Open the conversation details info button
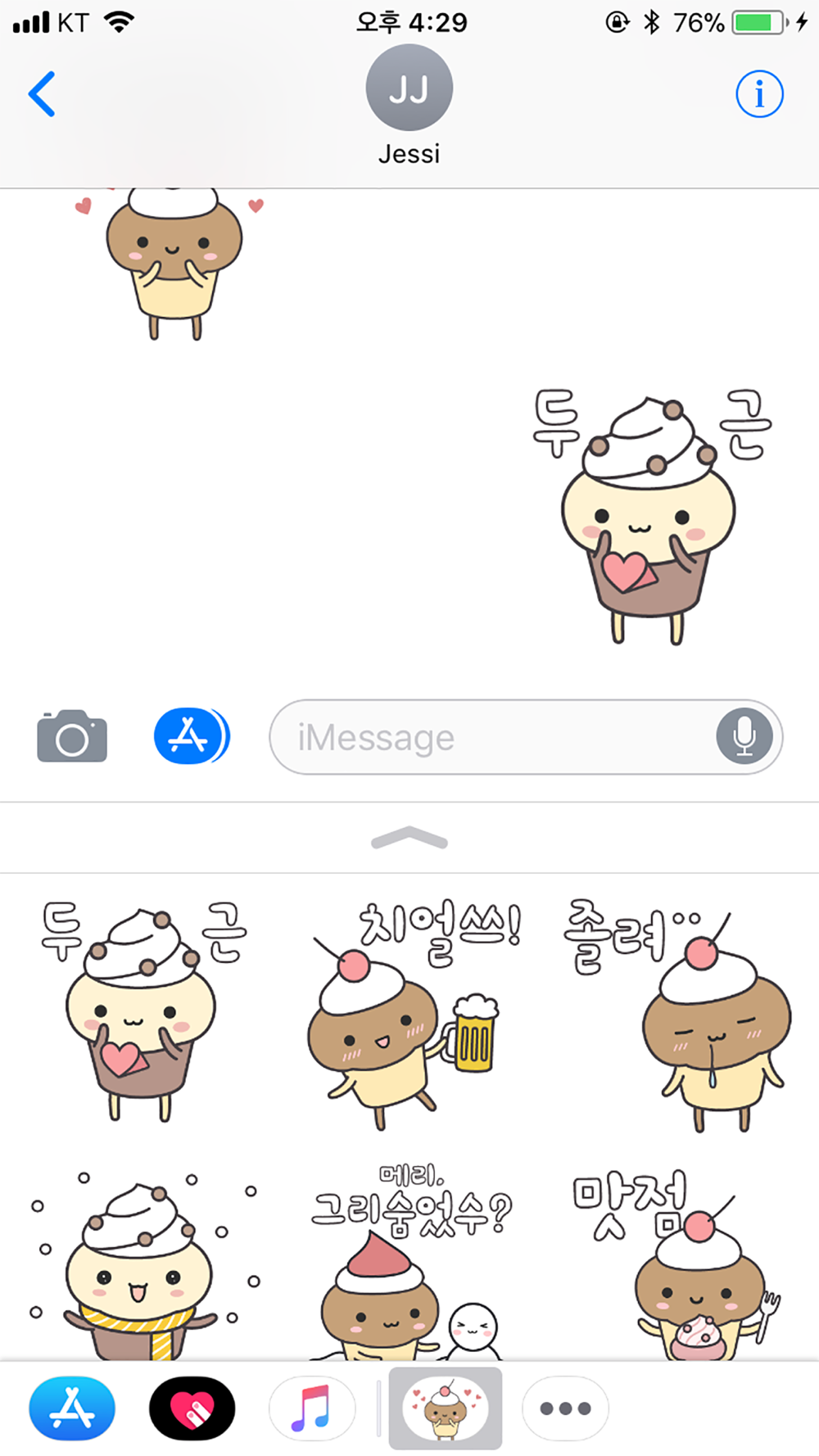This screenshot has height=1456, width=819. point(759,94)
